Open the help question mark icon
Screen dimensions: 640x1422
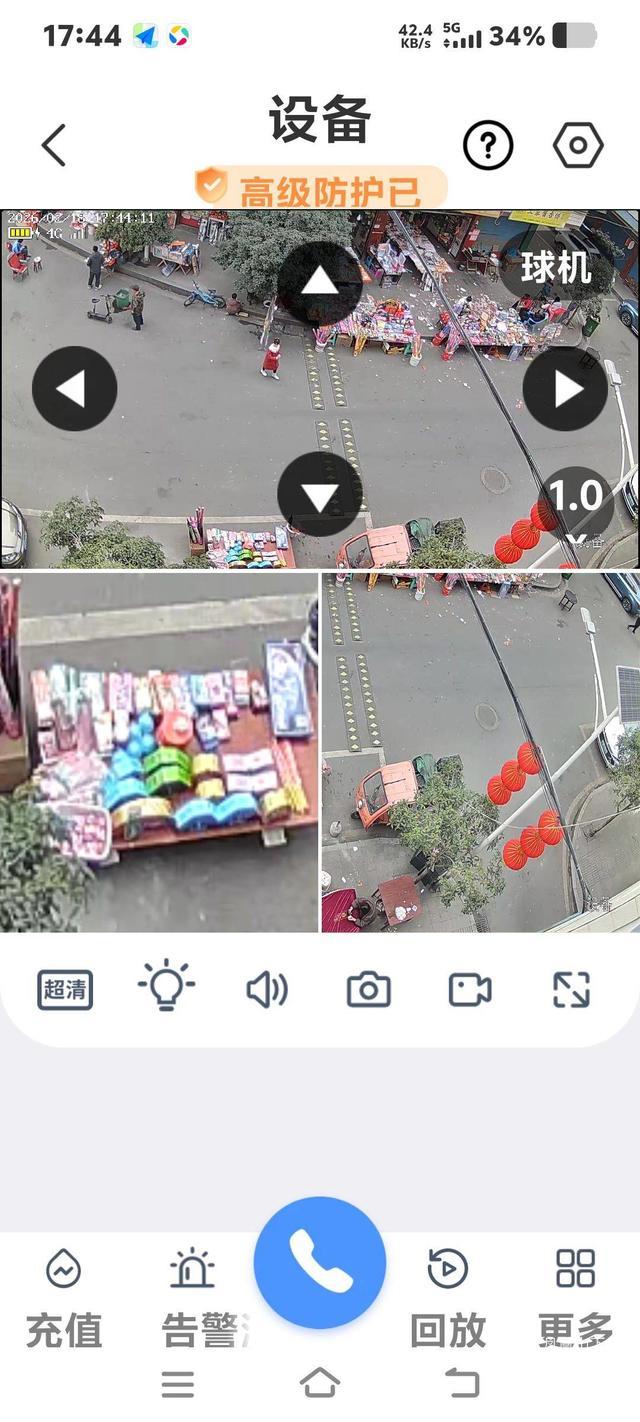tap(488, 146)
